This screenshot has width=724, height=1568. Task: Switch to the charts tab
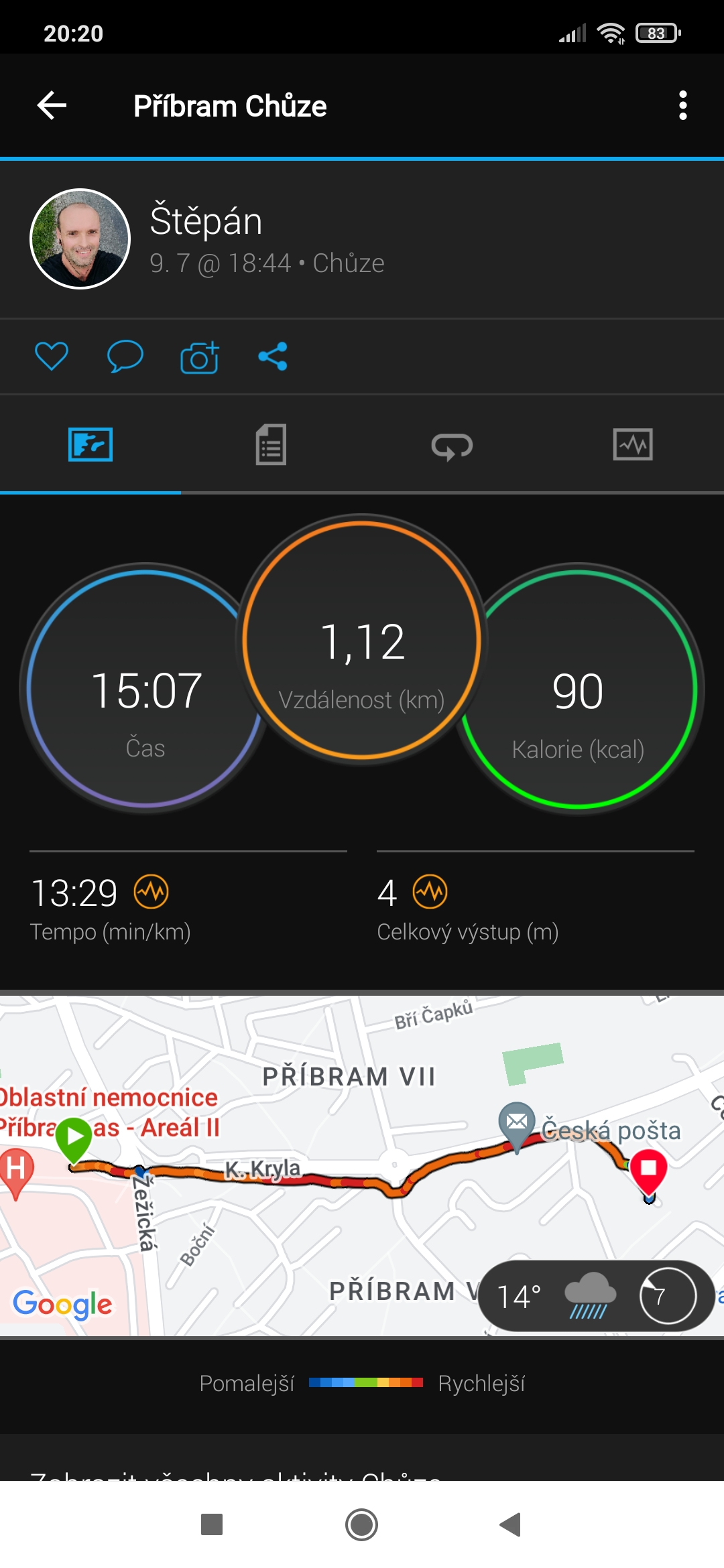pos(633,445)
